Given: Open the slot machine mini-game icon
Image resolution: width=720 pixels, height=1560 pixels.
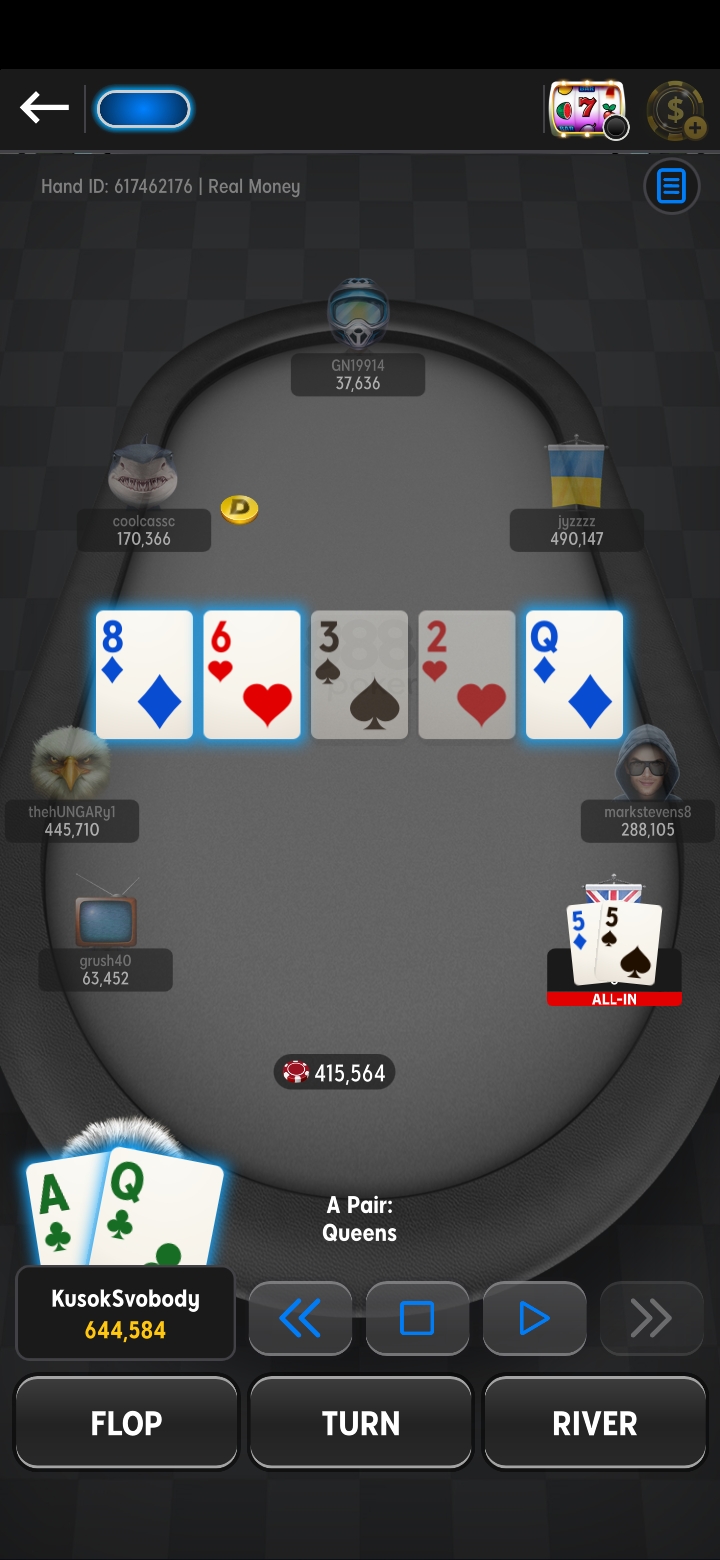Looking at the screenshot, I should pos(588,110).
